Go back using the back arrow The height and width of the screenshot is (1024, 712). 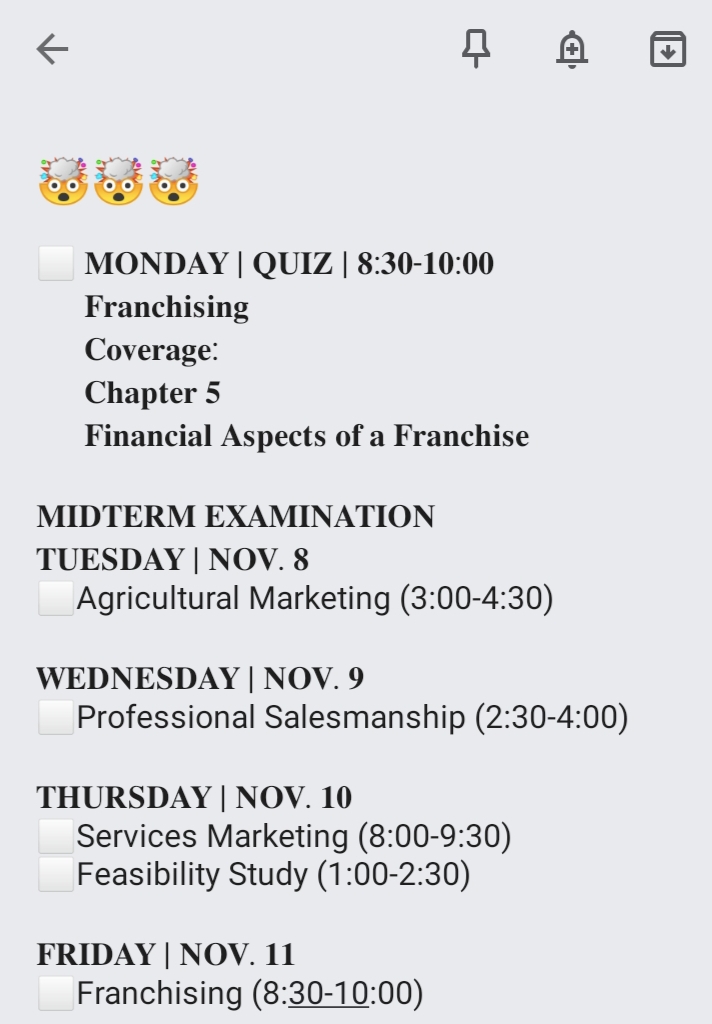point(52,50)
